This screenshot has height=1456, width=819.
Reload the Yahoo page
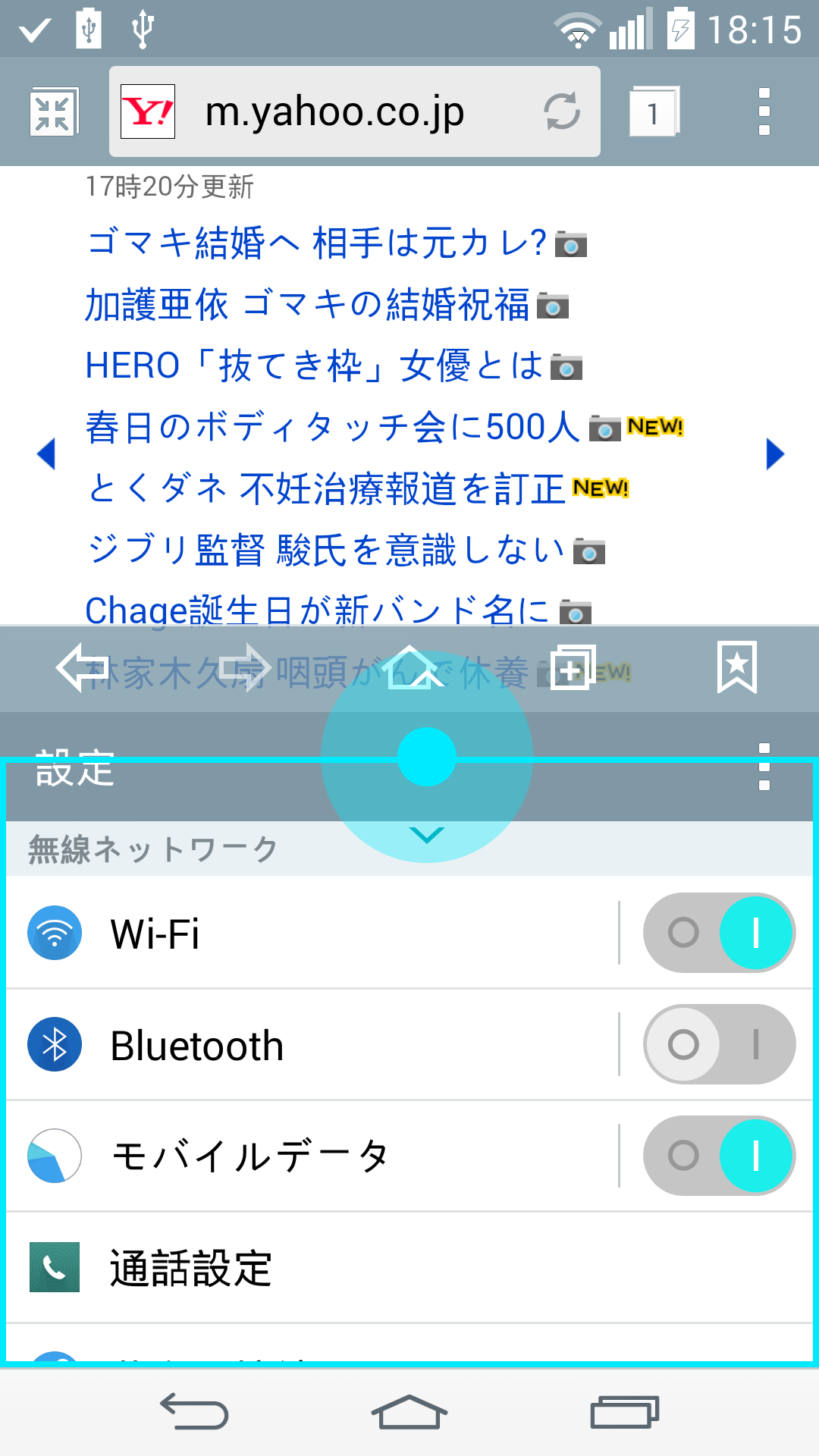[x=562, y=112]
